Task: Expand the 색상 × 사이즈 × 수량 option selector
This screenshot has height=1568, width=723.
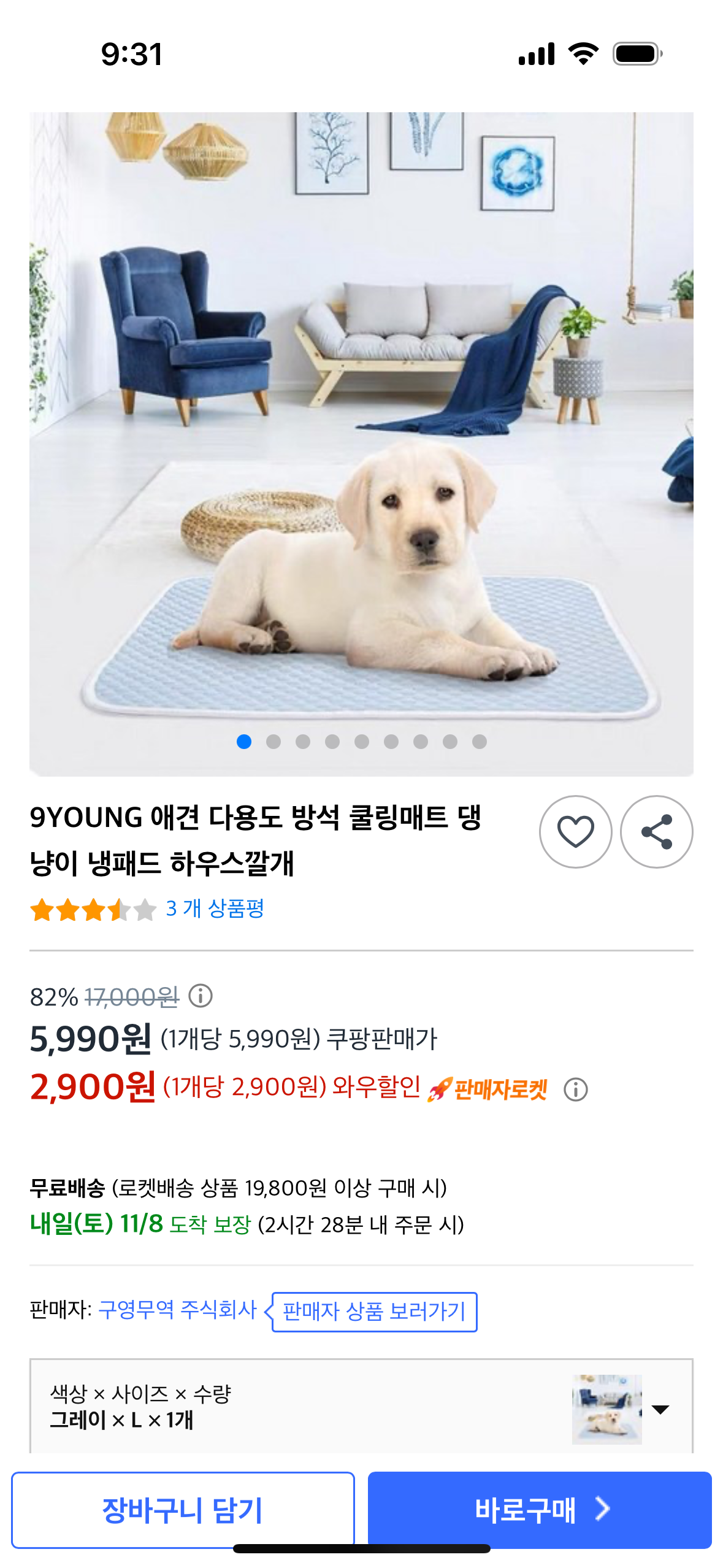Action: pos(660,1409)
